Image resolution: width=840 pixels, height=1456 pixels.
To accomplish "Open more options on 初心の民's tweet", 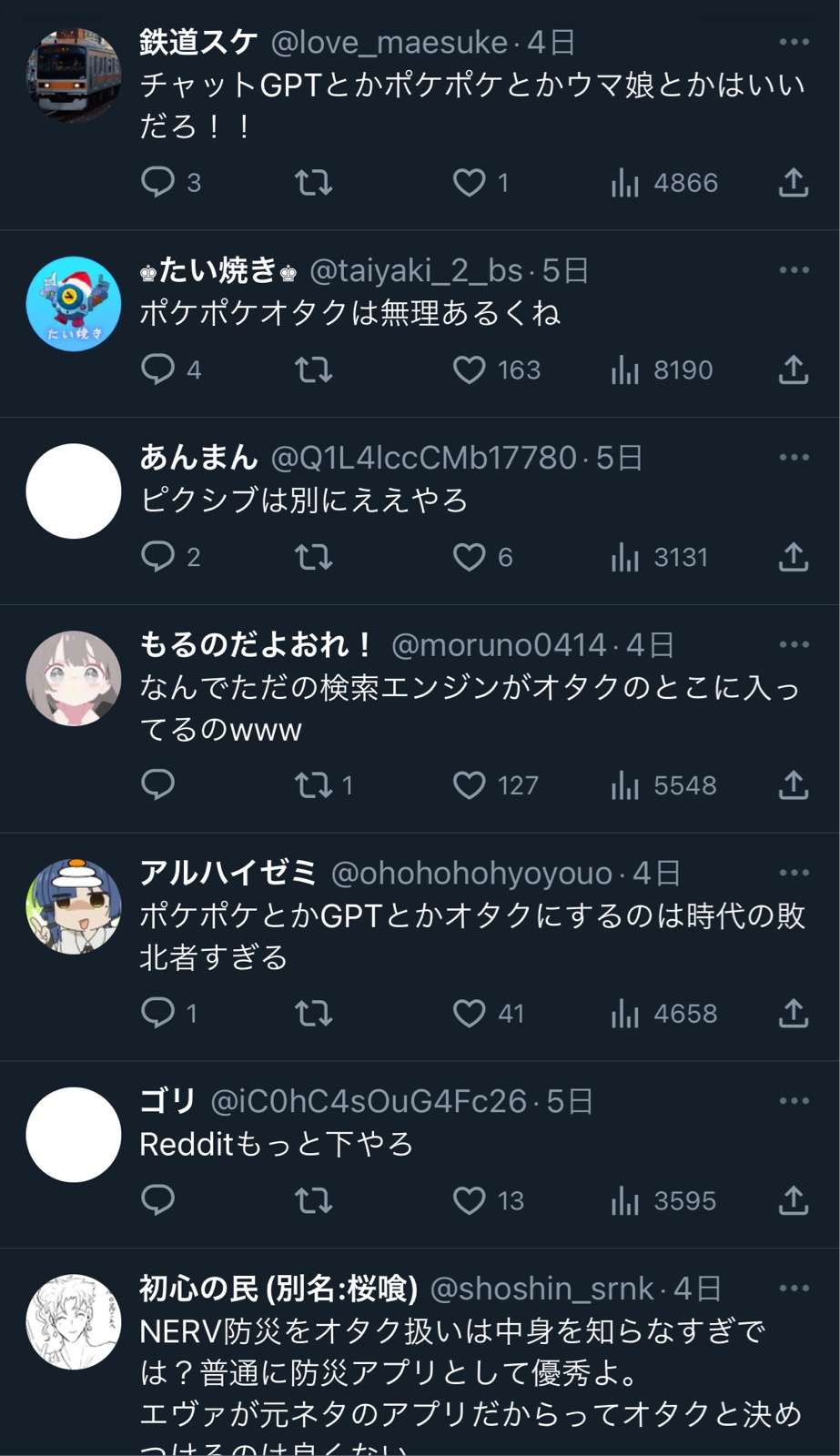I will pyautogui.click(x=794, y=1288).
